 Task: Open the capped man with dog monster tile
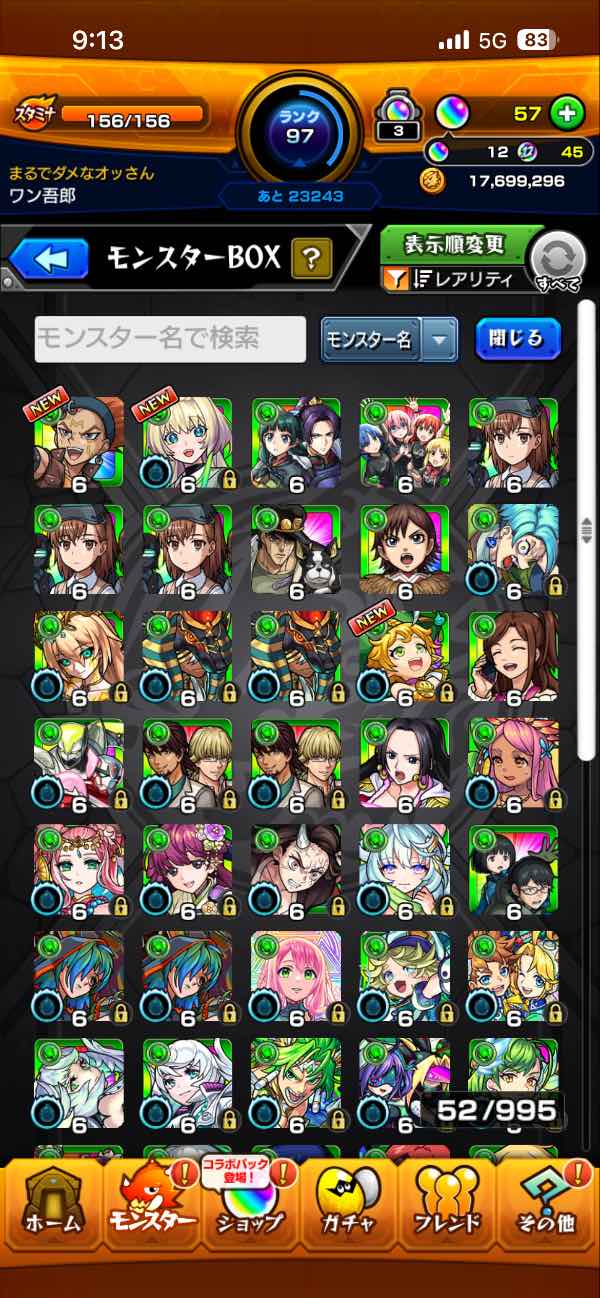[295, 550]
